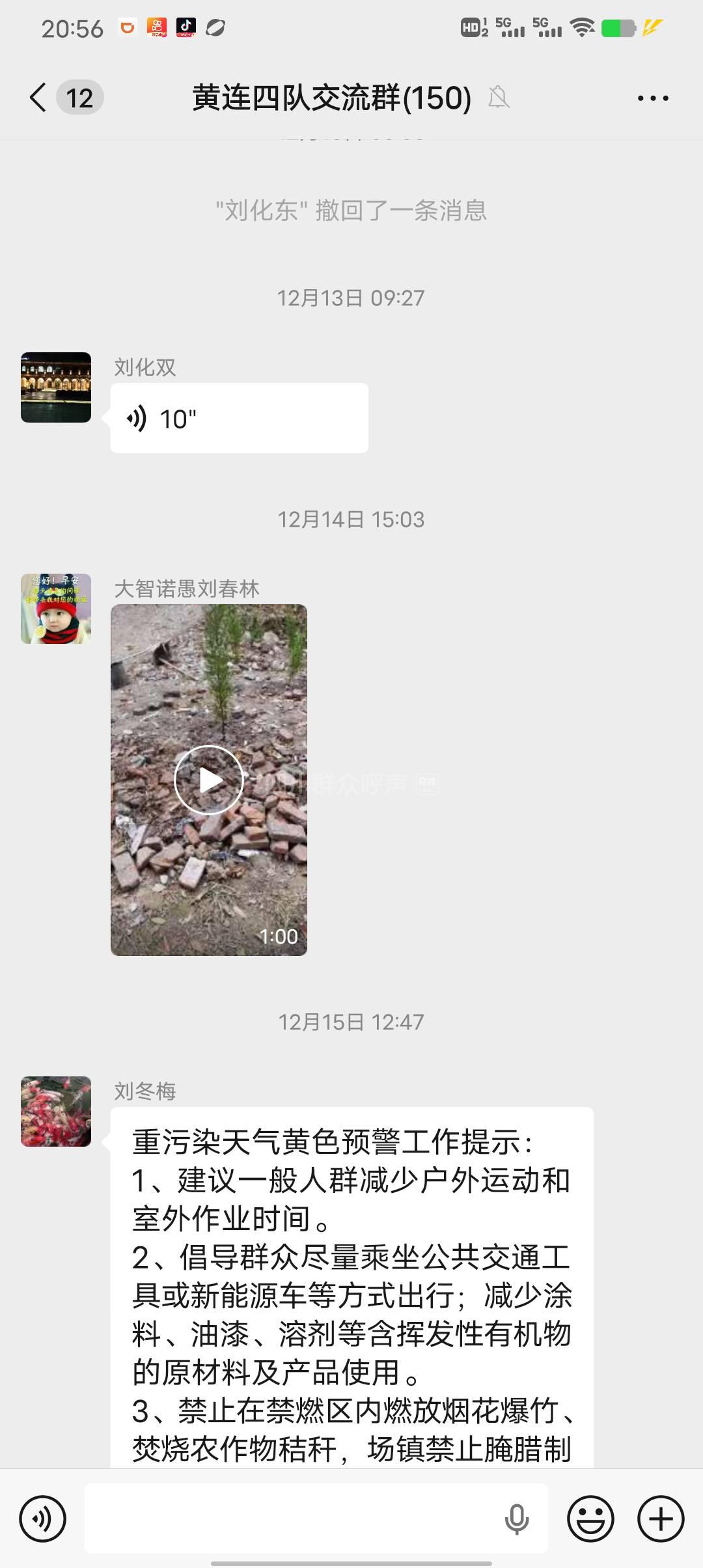The width and height of the screenshot is (703, 1568).
Task: Open the group chat overflow menu
Action: click(652, 98)
